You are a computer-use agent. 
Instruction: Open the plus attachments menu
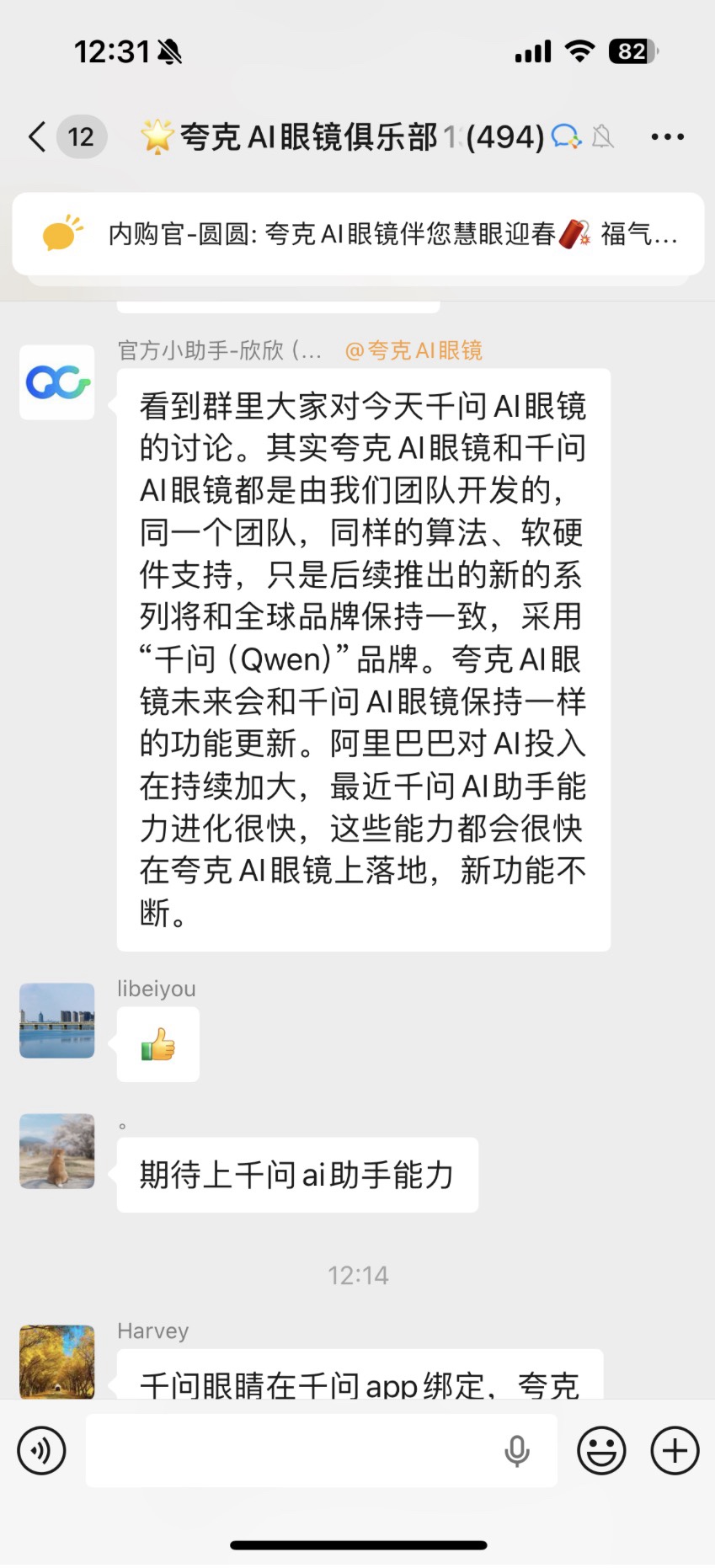(675, 1450)
